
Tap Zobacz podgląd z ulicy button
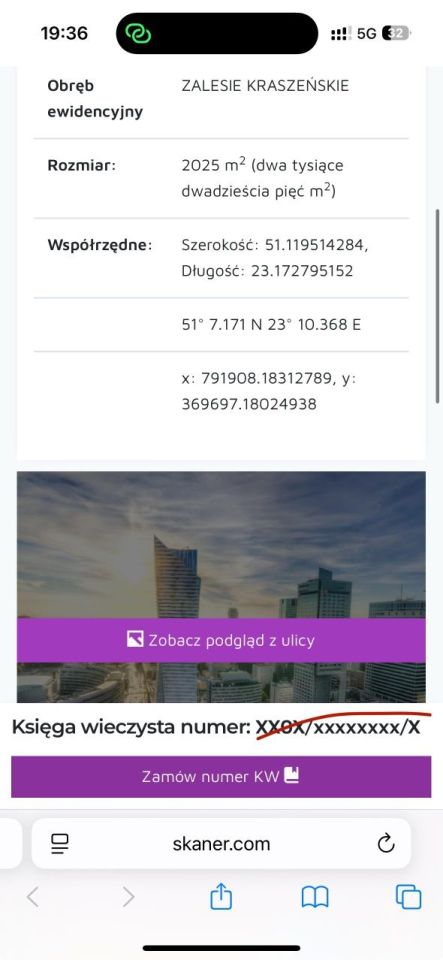pos(221,640)
